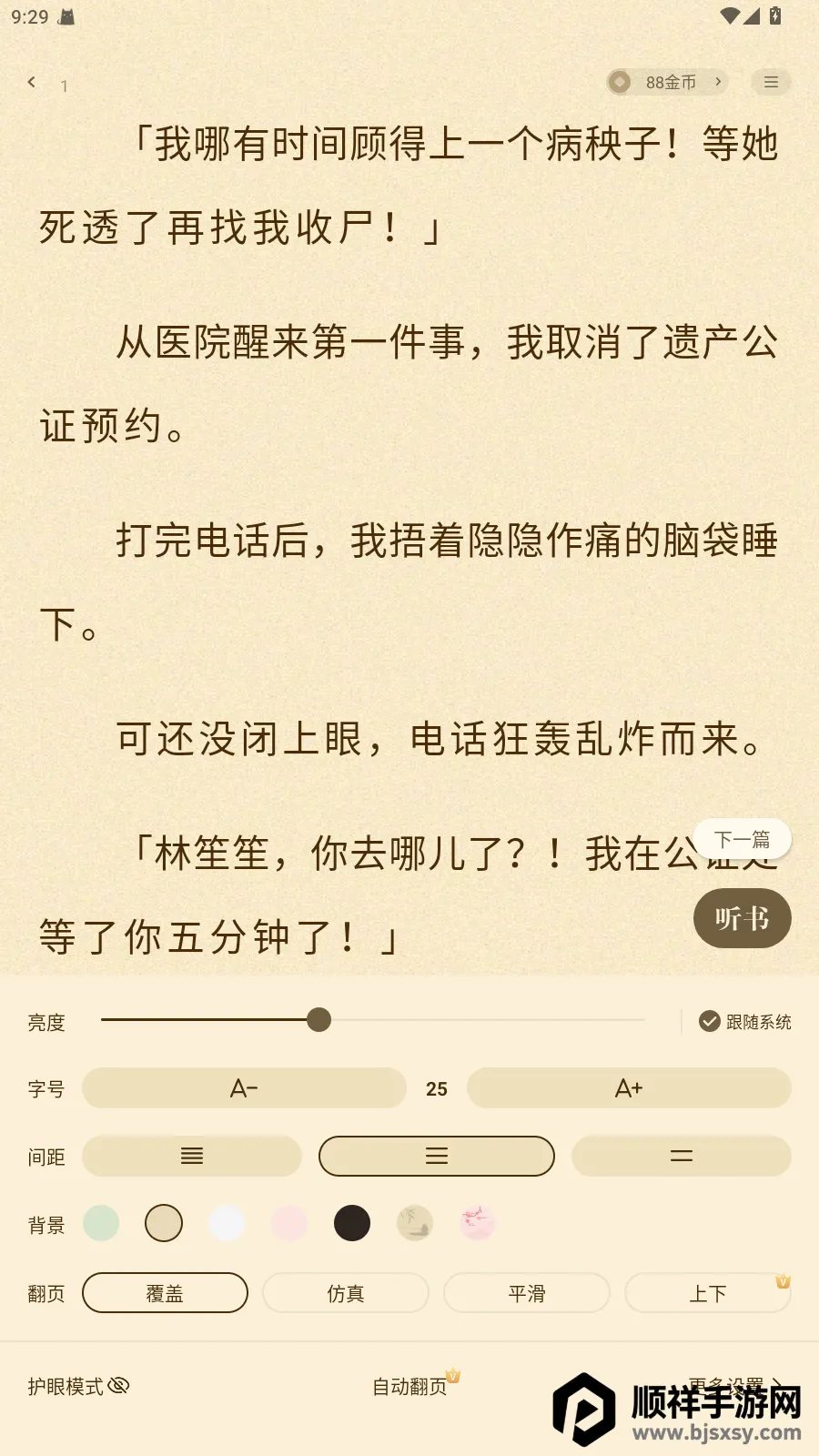Select the medium line spacing icon
Screen dimensions: 819x1456
[436, 1156]
